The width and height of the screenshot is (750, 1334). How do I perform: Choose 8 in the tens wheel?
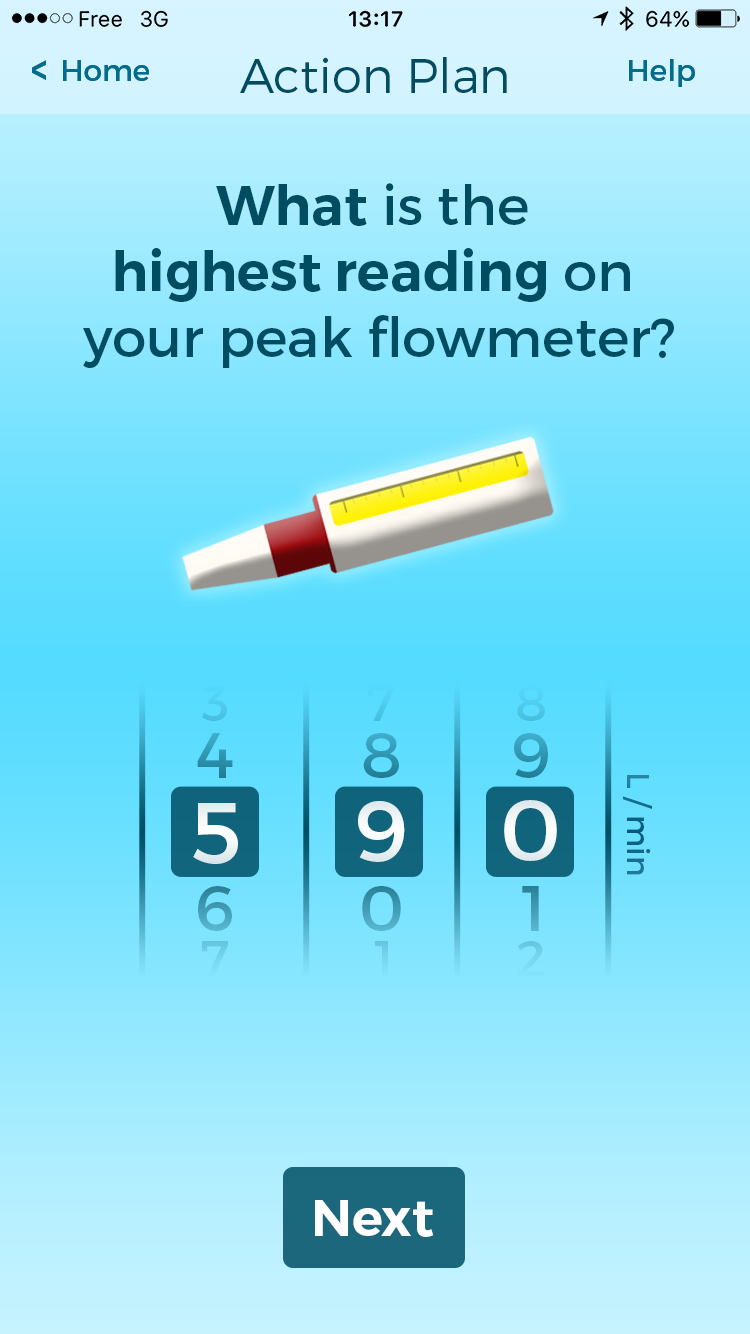pyautogui.click(x=380, y=757)
